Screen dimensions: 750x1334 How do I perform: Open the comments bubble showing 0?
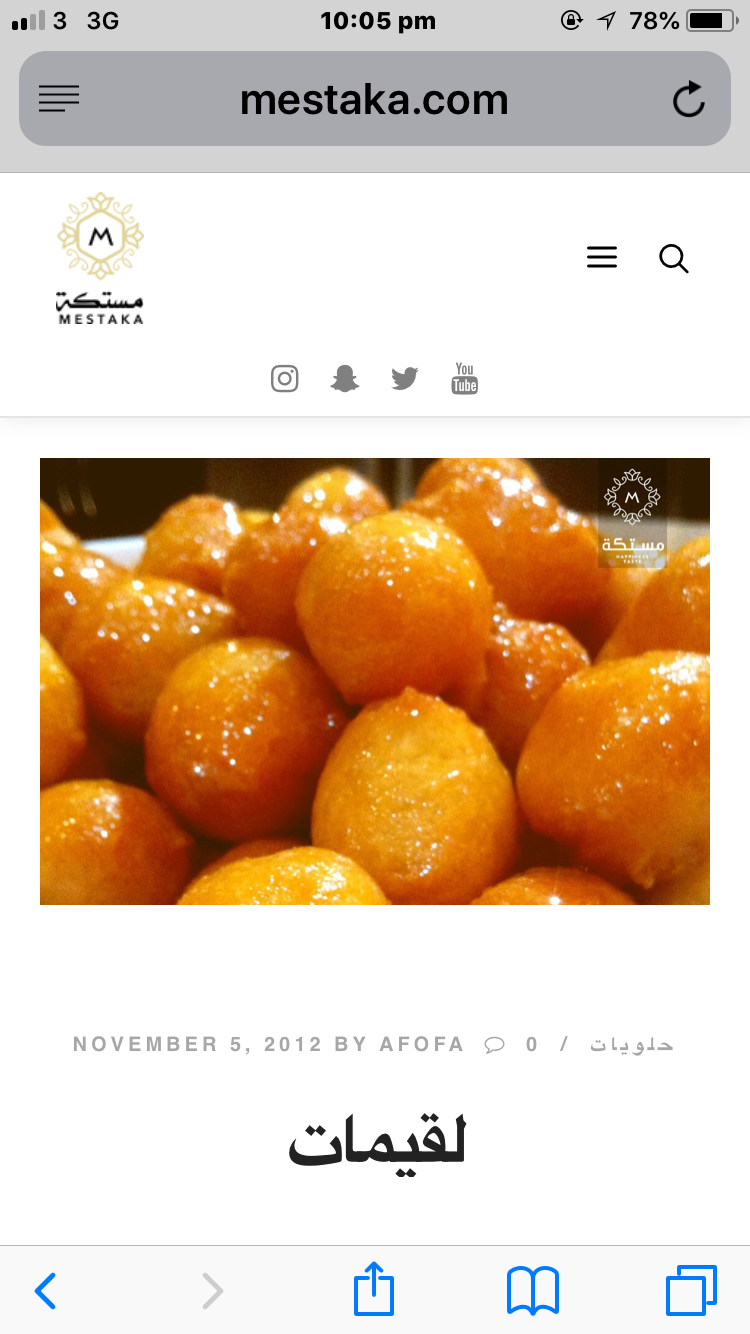pyautogui.click(x=512, y=1044)
